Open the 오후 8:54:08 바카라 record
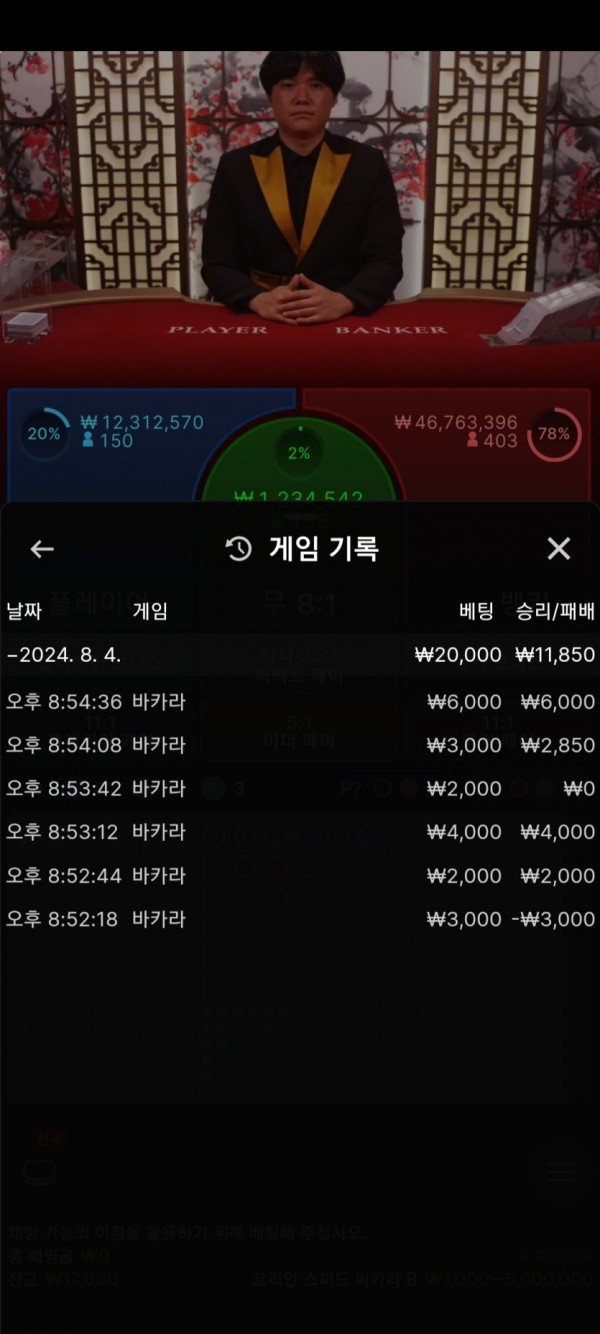Image resolution: width=600 pixels, height=1334 pixels. tap(300, 745)
